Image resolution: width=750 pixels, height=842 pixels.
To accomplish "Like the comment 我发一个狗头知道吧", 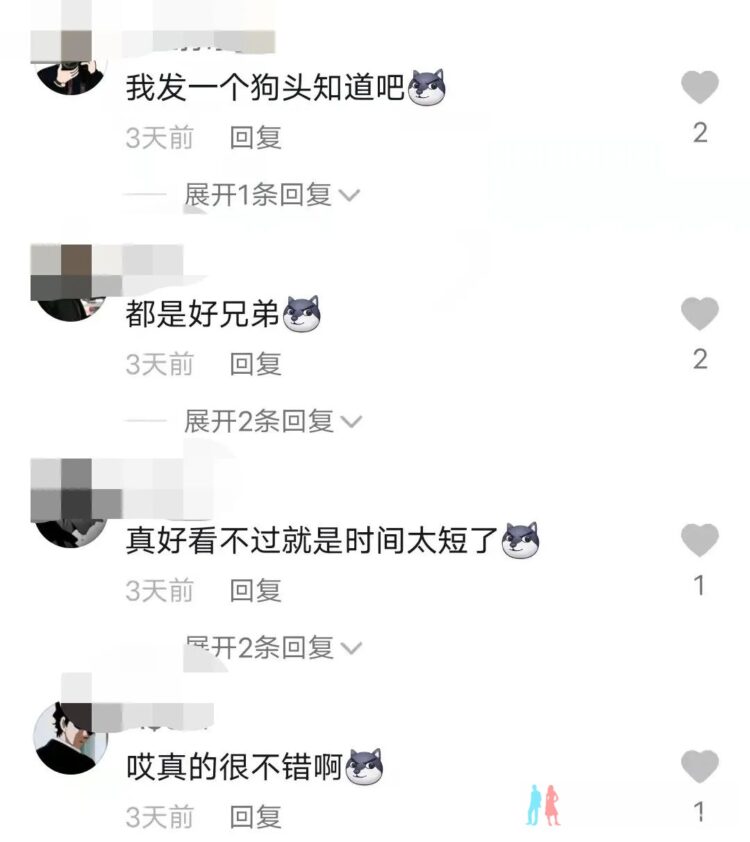I will [x=699, y=89].
